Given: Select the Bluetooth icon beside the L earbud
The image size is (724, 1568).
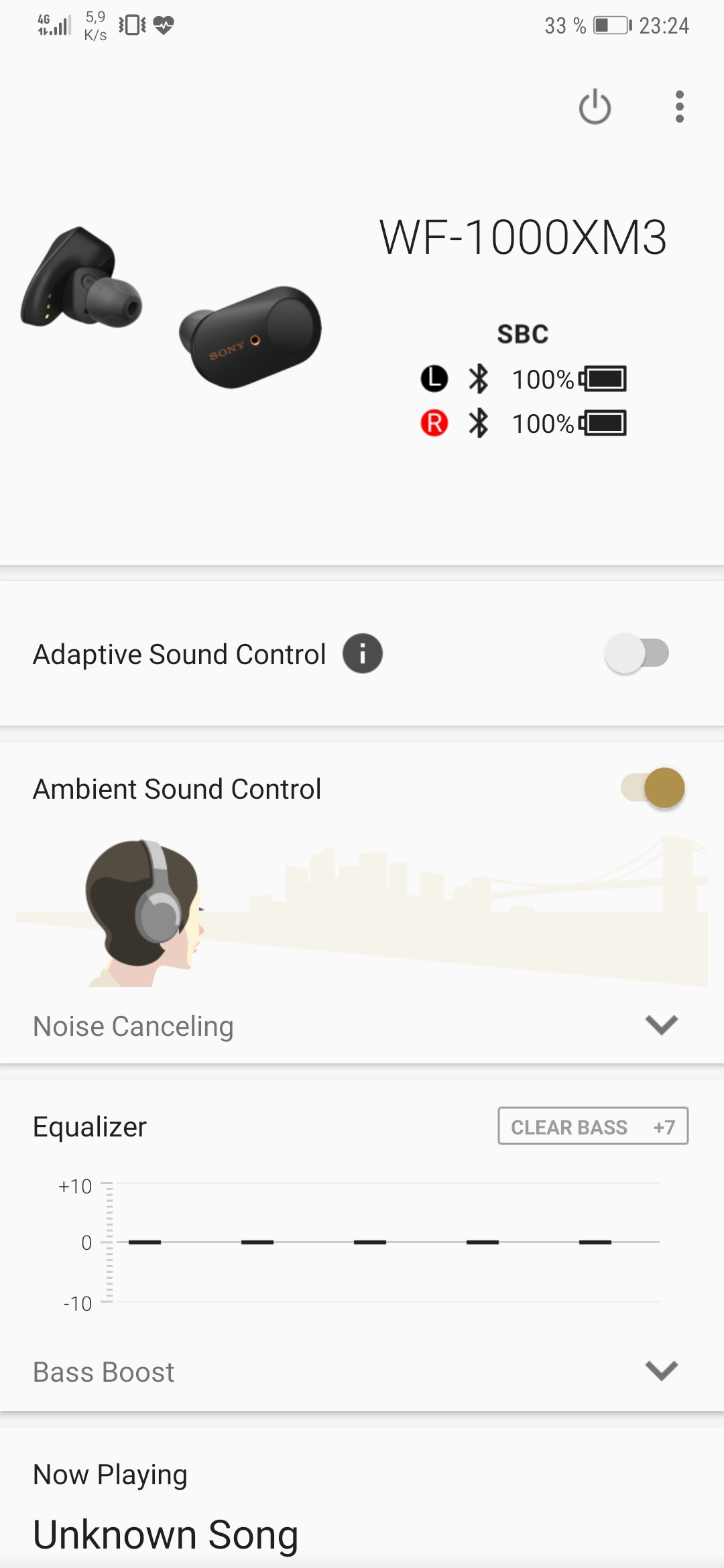Looking at the screenshot, I should click(x=479, y=379).
